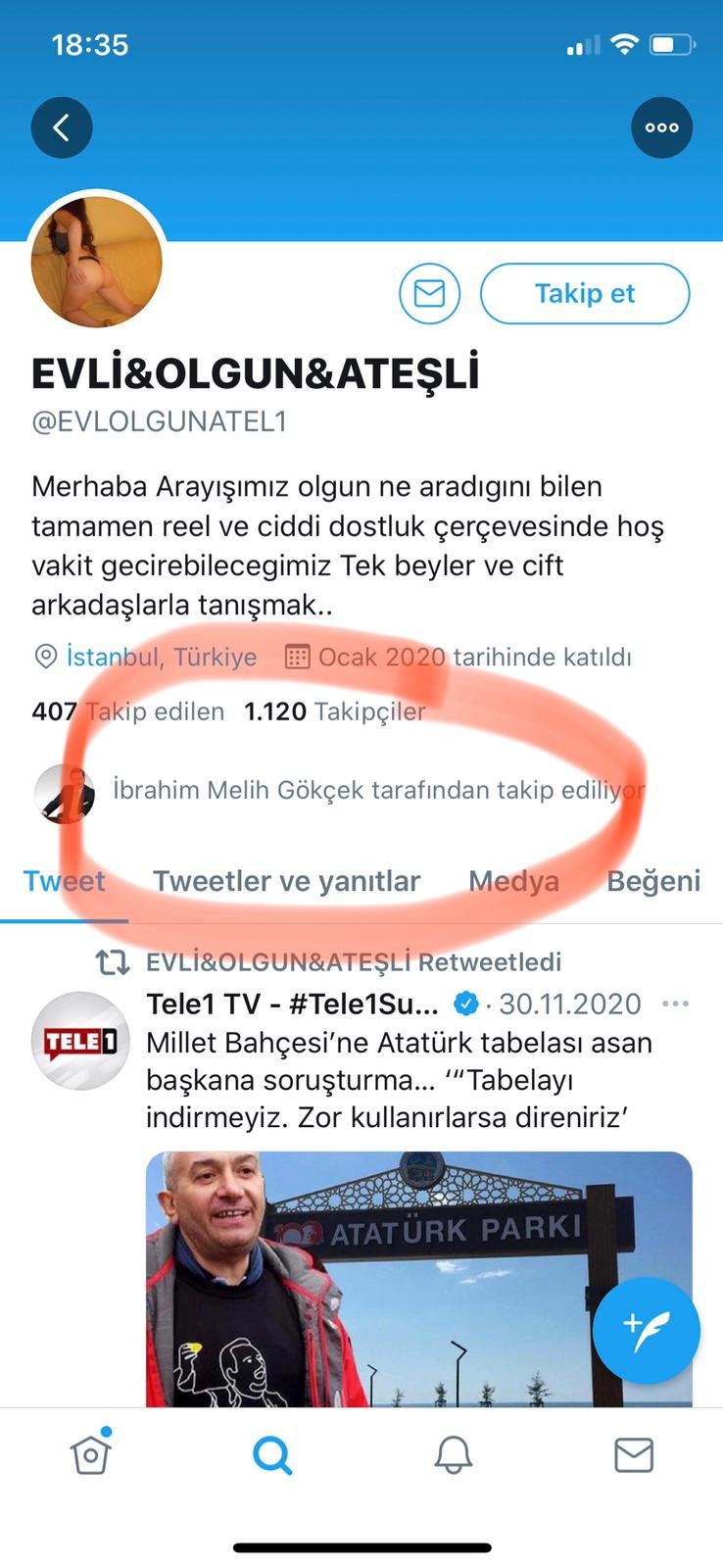
Task: Compose a new tweet
Action: point(647,1331)
